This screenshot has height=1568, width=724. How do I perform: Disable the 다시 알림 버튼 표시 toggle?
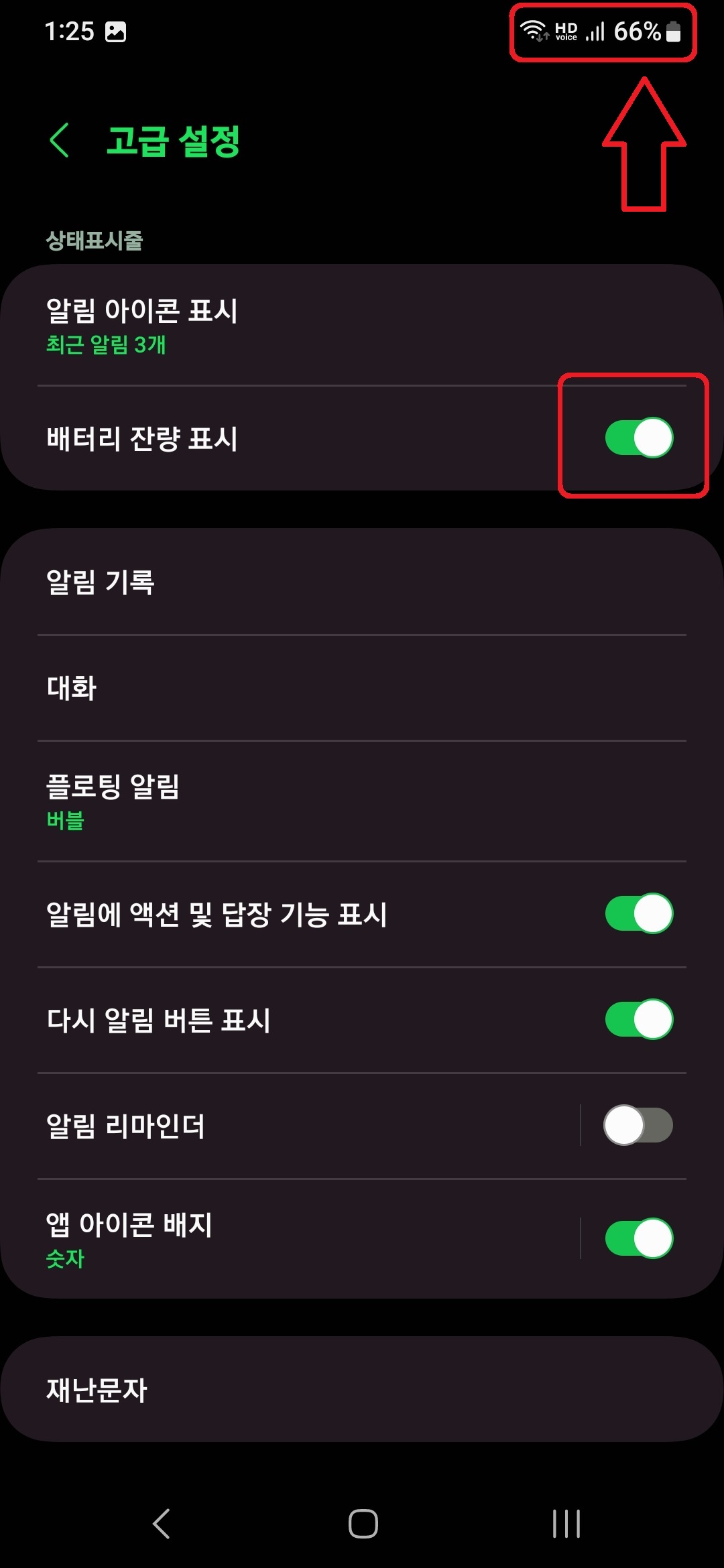638,1019
